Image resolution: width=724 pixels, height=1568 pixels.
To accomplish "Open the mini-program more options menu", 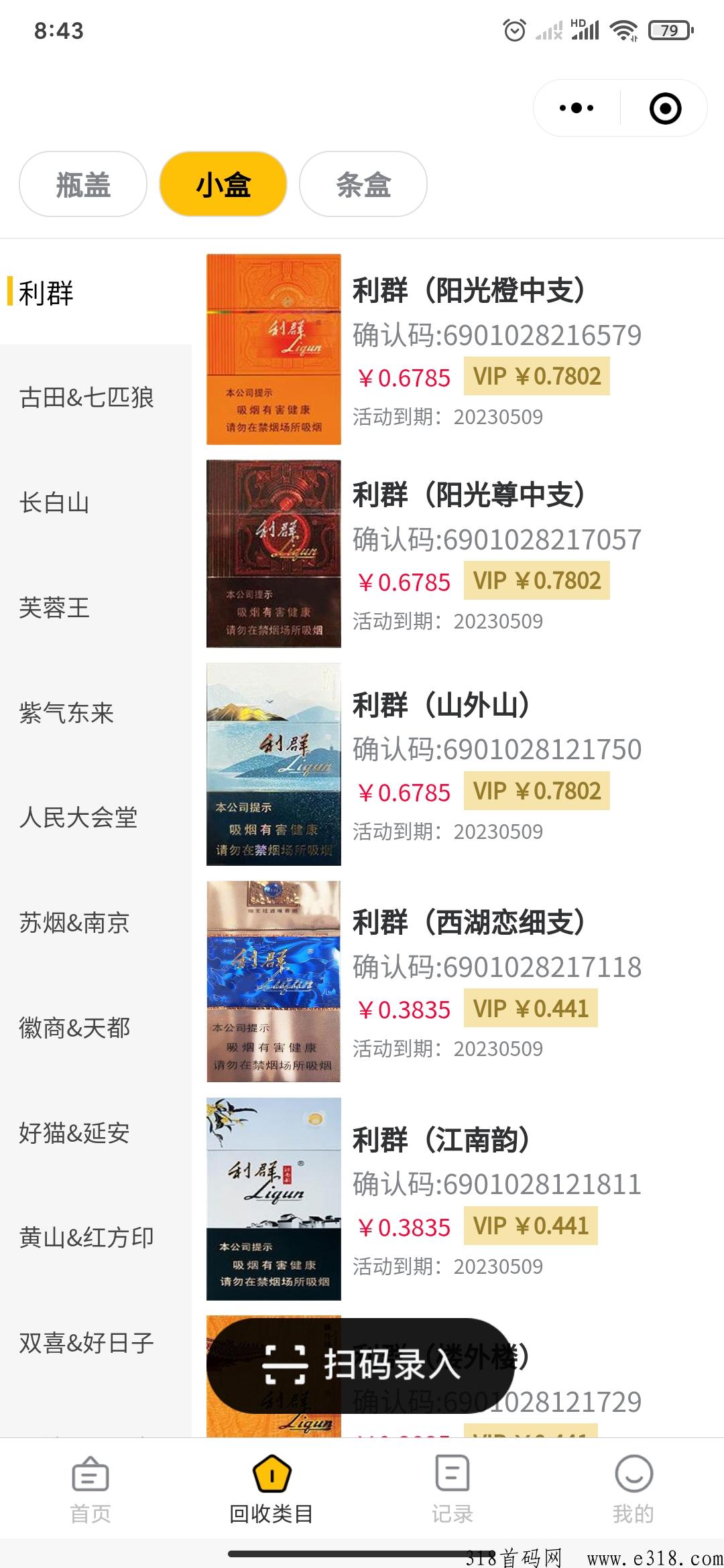I will click(x=577, y=108).
